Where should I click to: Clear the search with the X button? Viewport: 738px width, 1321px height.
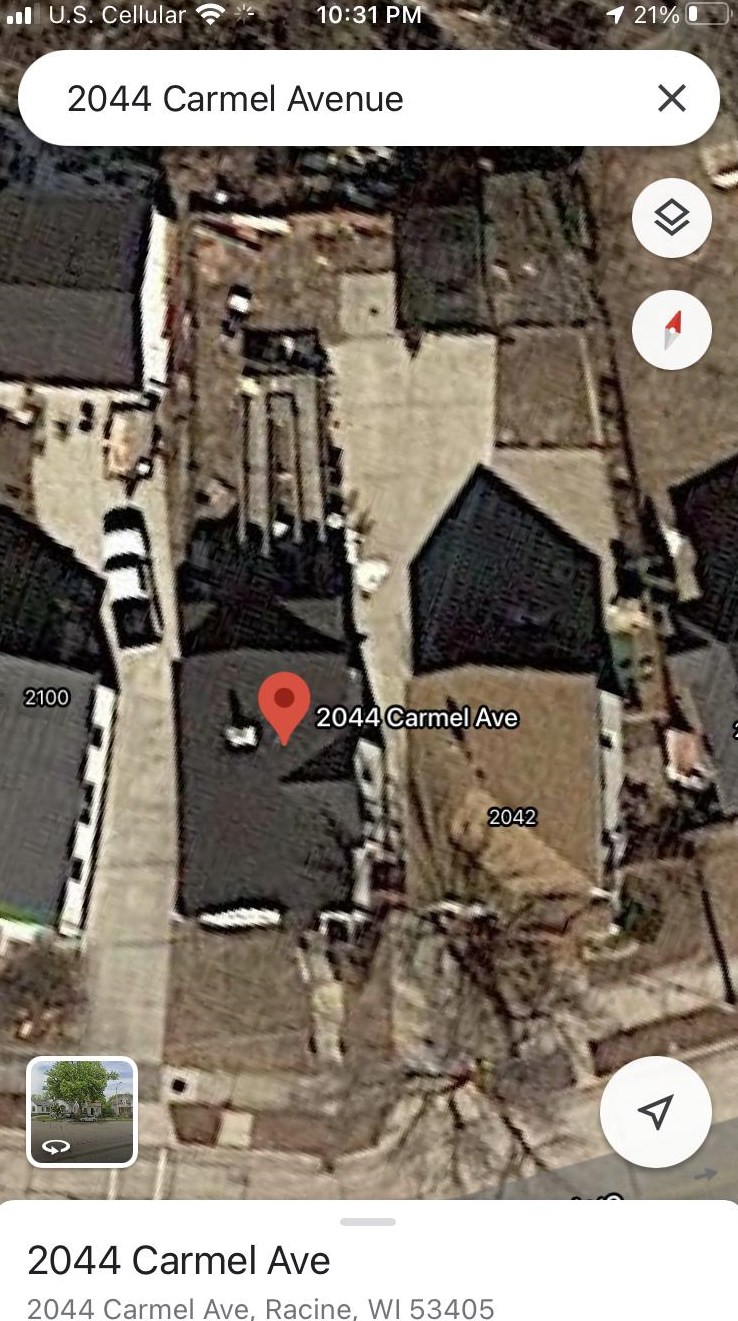(671, 98)
